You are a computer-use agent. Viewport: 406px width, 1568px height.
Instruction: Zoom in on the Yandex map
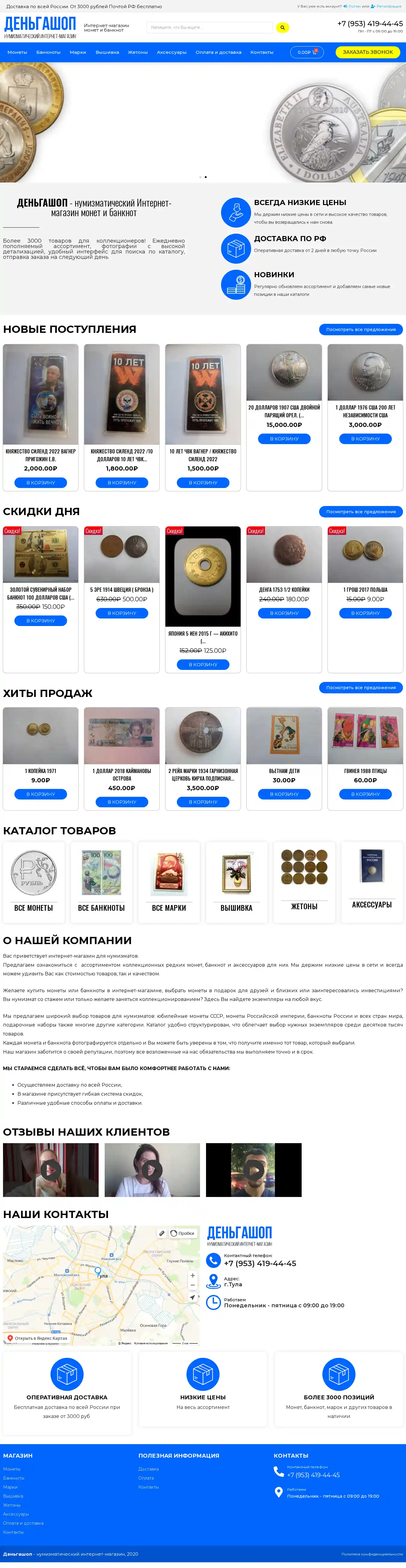[x=192, y=1275]
